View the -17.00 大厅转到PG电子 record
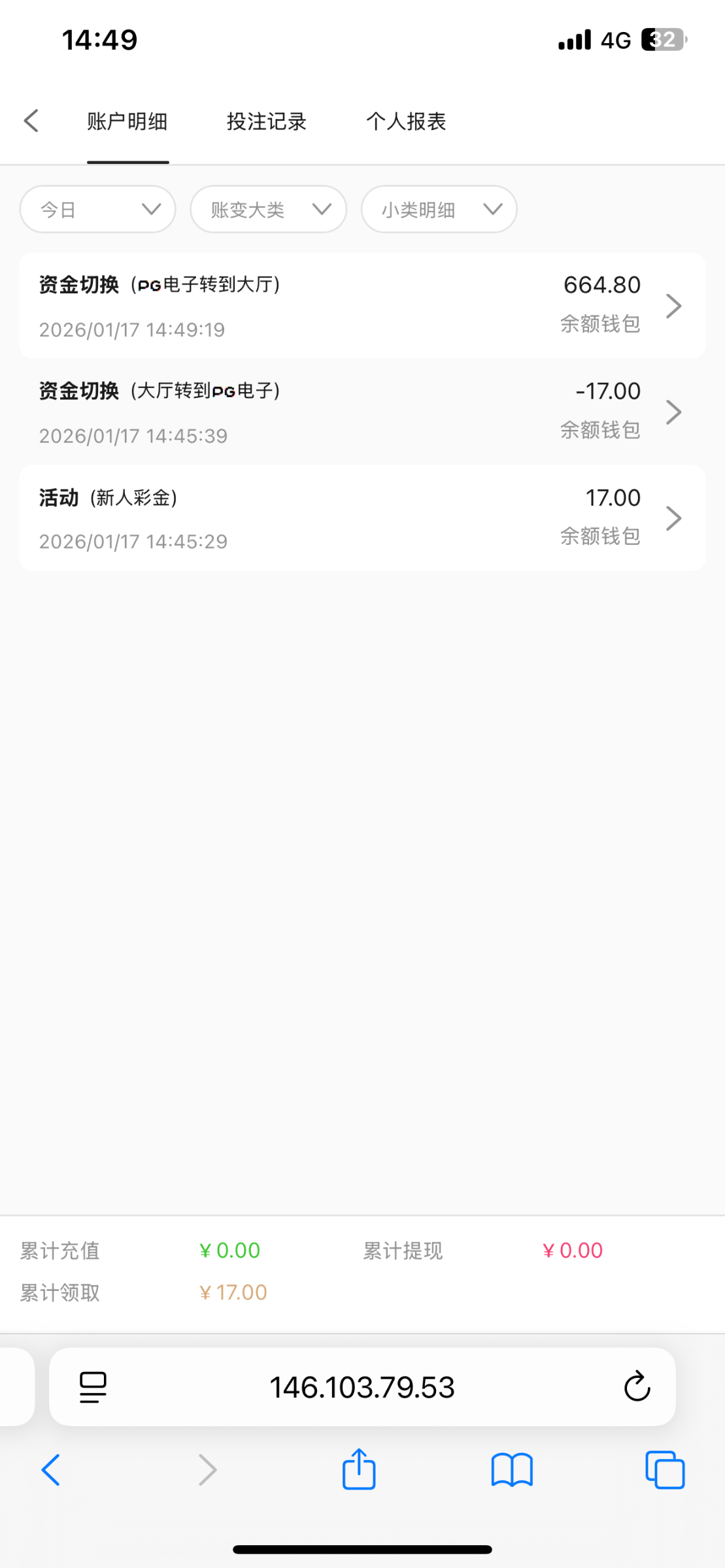Screen dimensions: 725x1568 pos(362,412)
